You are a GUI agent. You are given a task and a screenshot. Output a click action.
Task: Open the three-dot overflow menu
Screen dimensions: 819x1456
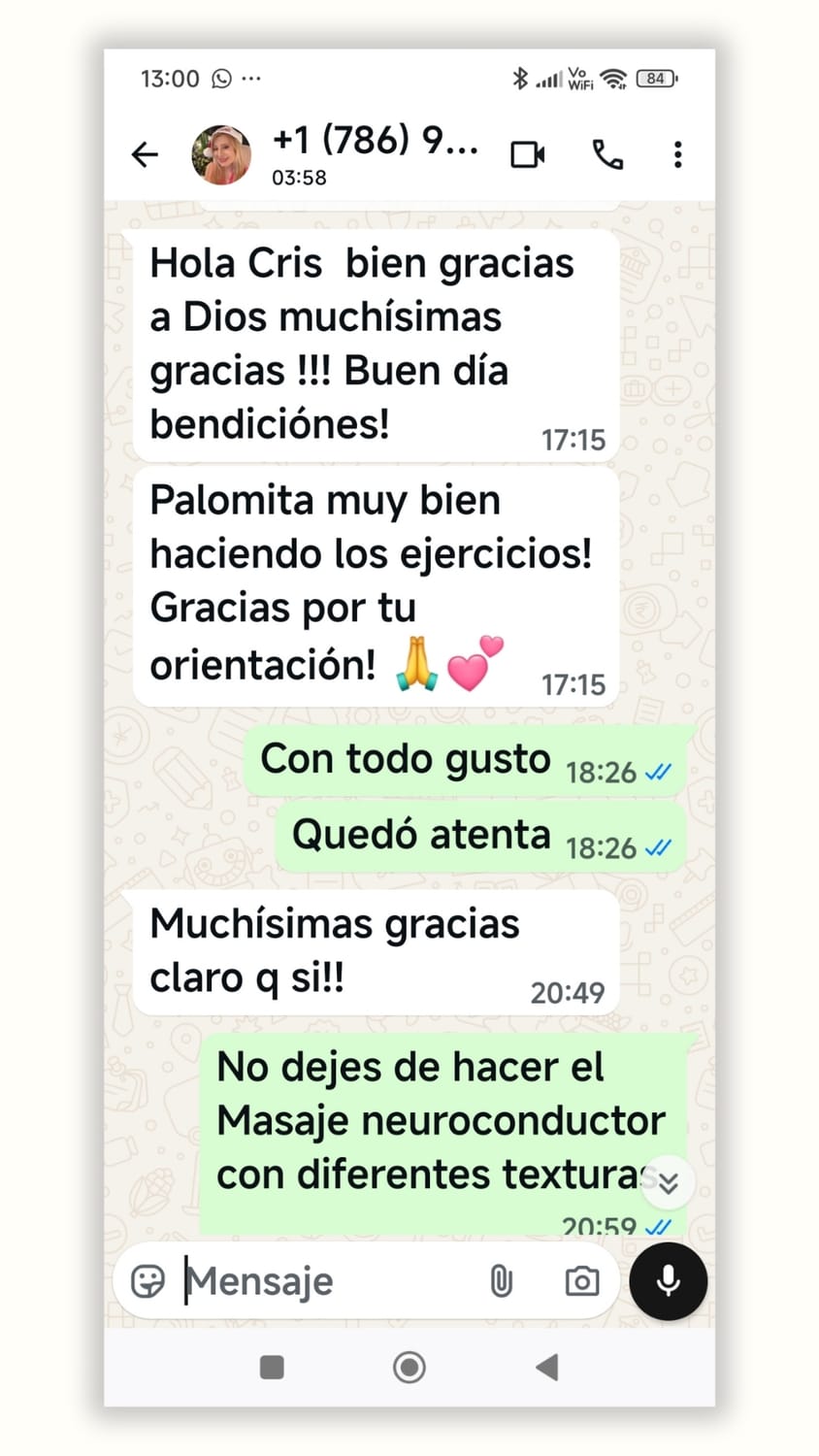(x=677, y=153)
